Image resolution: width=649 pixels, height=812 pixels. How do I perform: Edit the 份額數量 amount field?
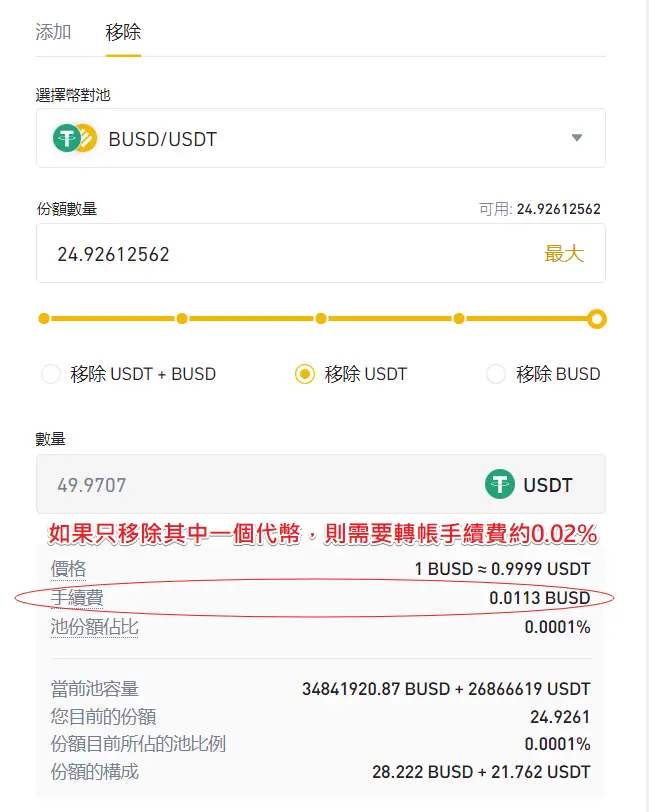pyautogui.click(x=280, y=254)
